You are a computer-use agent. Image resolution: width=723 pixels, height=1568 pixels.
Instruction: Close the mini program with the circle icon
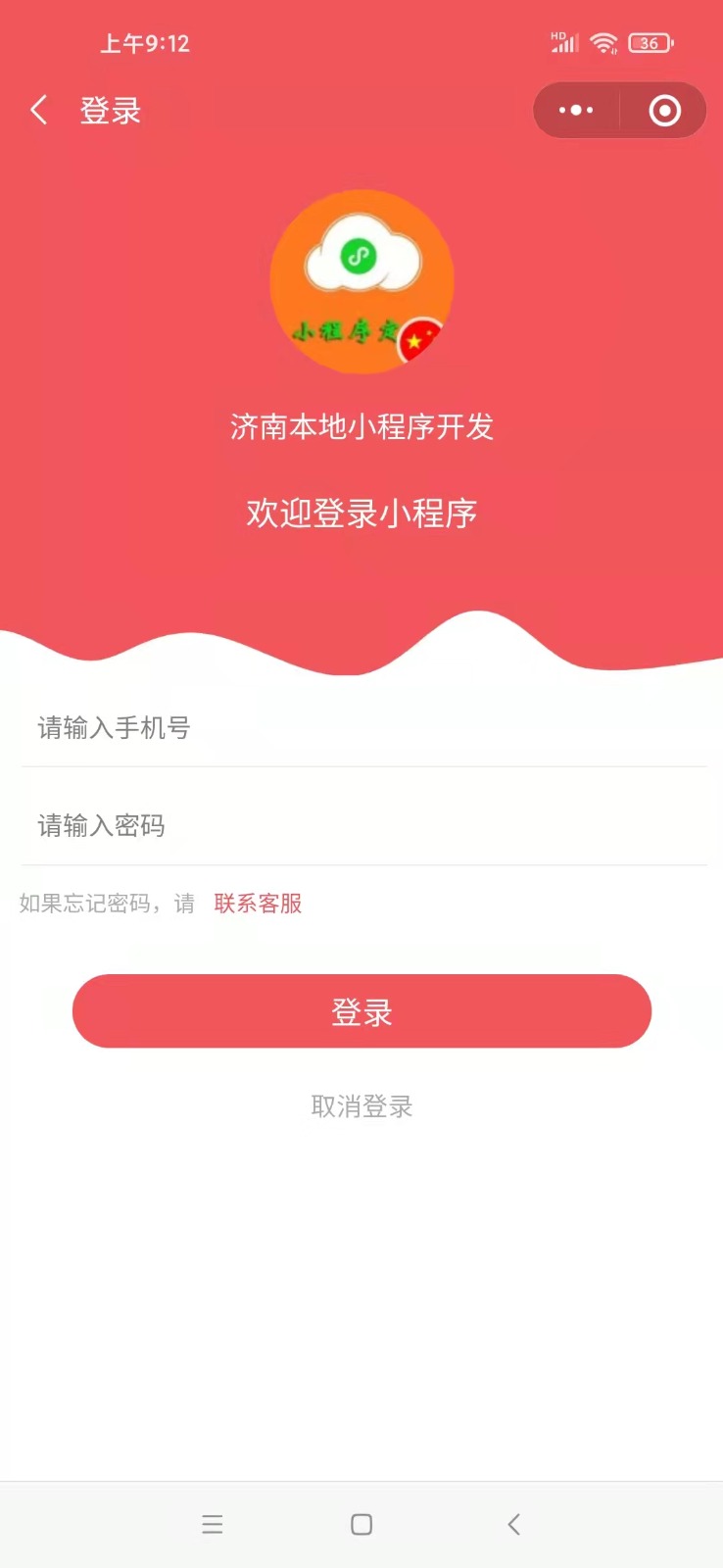(x=664, y=110)
